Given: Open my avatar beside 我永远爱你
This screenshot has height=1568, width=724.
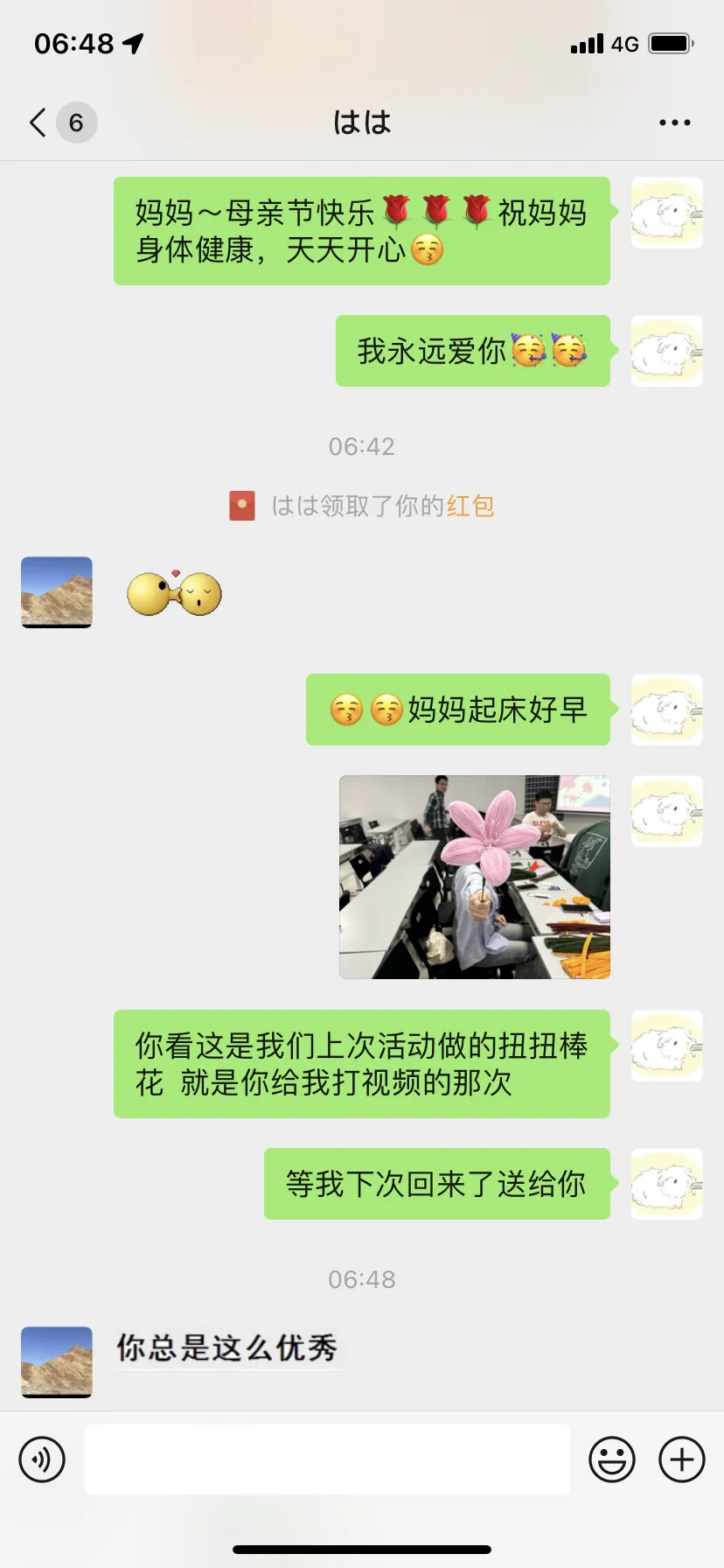Looking at the screenshot, I should coord(666,351).
